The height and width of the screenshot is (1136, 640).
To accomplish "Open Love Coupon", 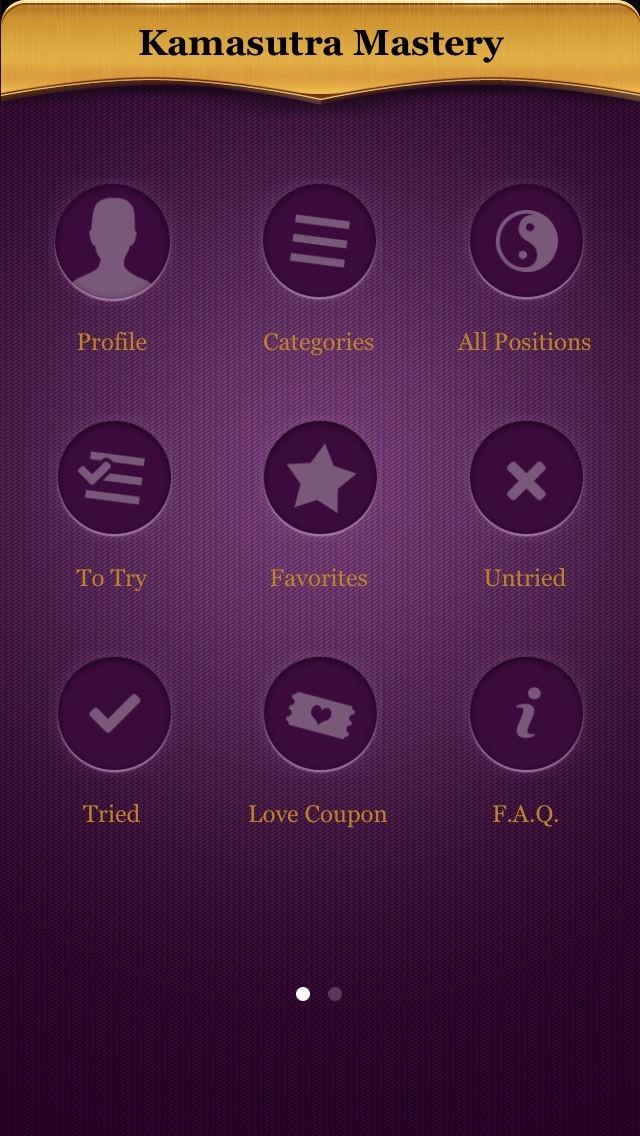I will coord(319,714).
